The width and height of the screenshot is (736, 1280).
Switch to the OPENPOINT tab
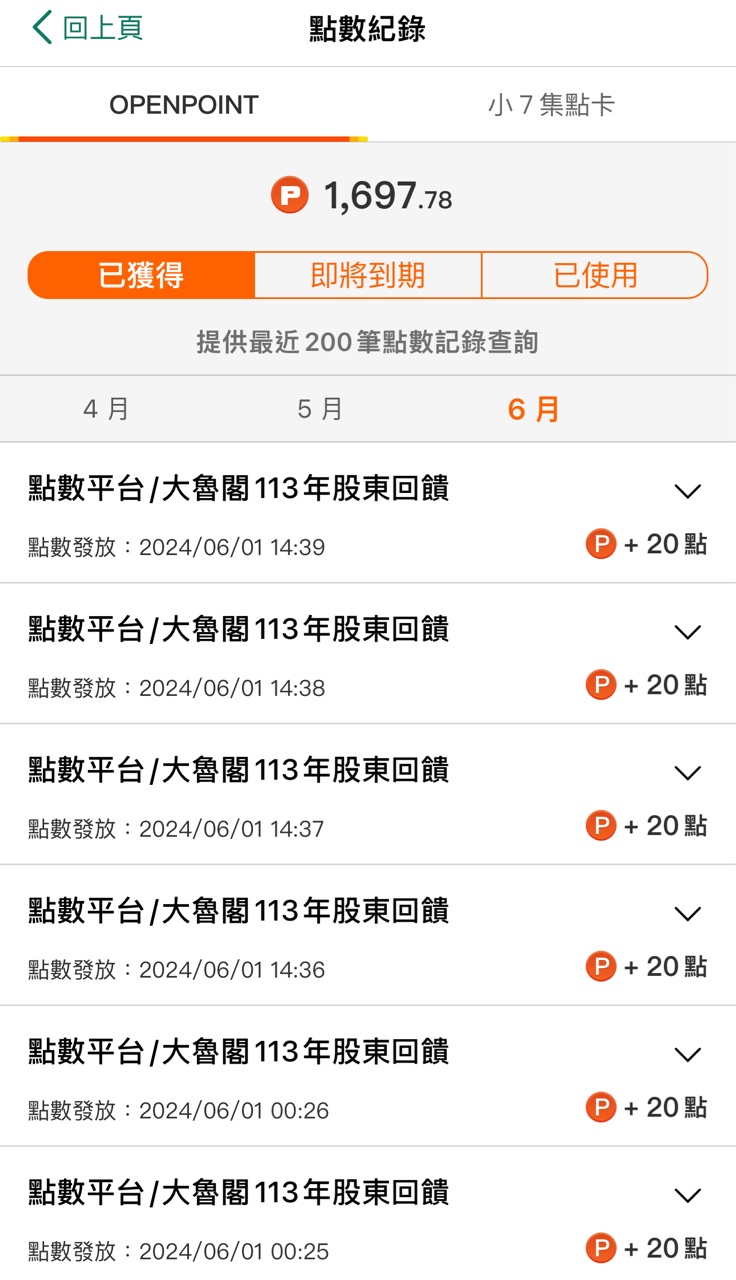tap(184, 105)
